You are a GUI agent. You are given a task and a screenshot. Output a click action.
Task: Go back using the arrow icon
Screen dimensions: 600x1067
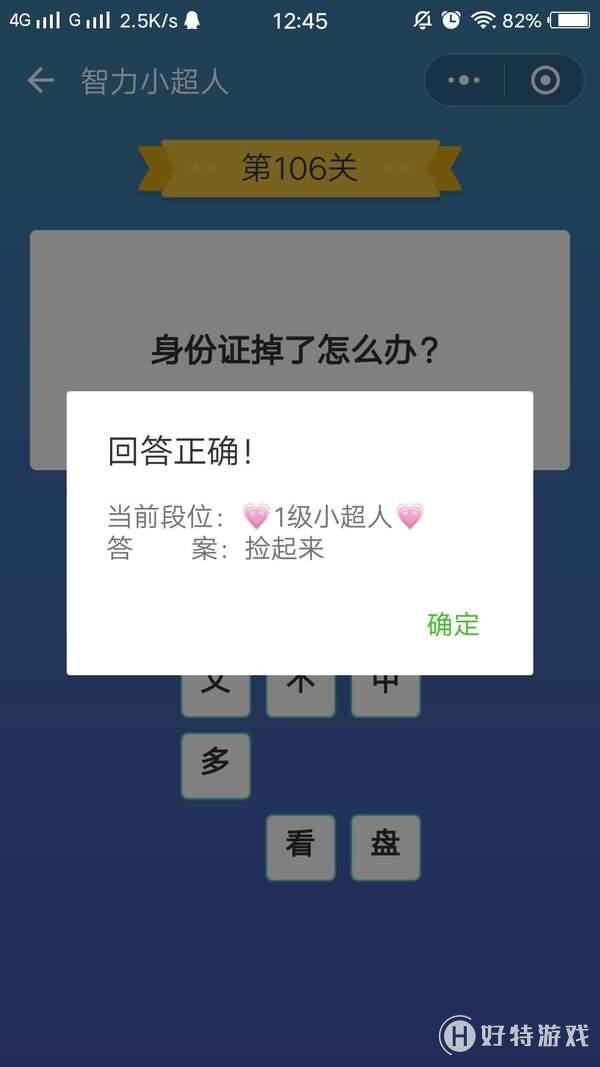click(x=40, y=81)
